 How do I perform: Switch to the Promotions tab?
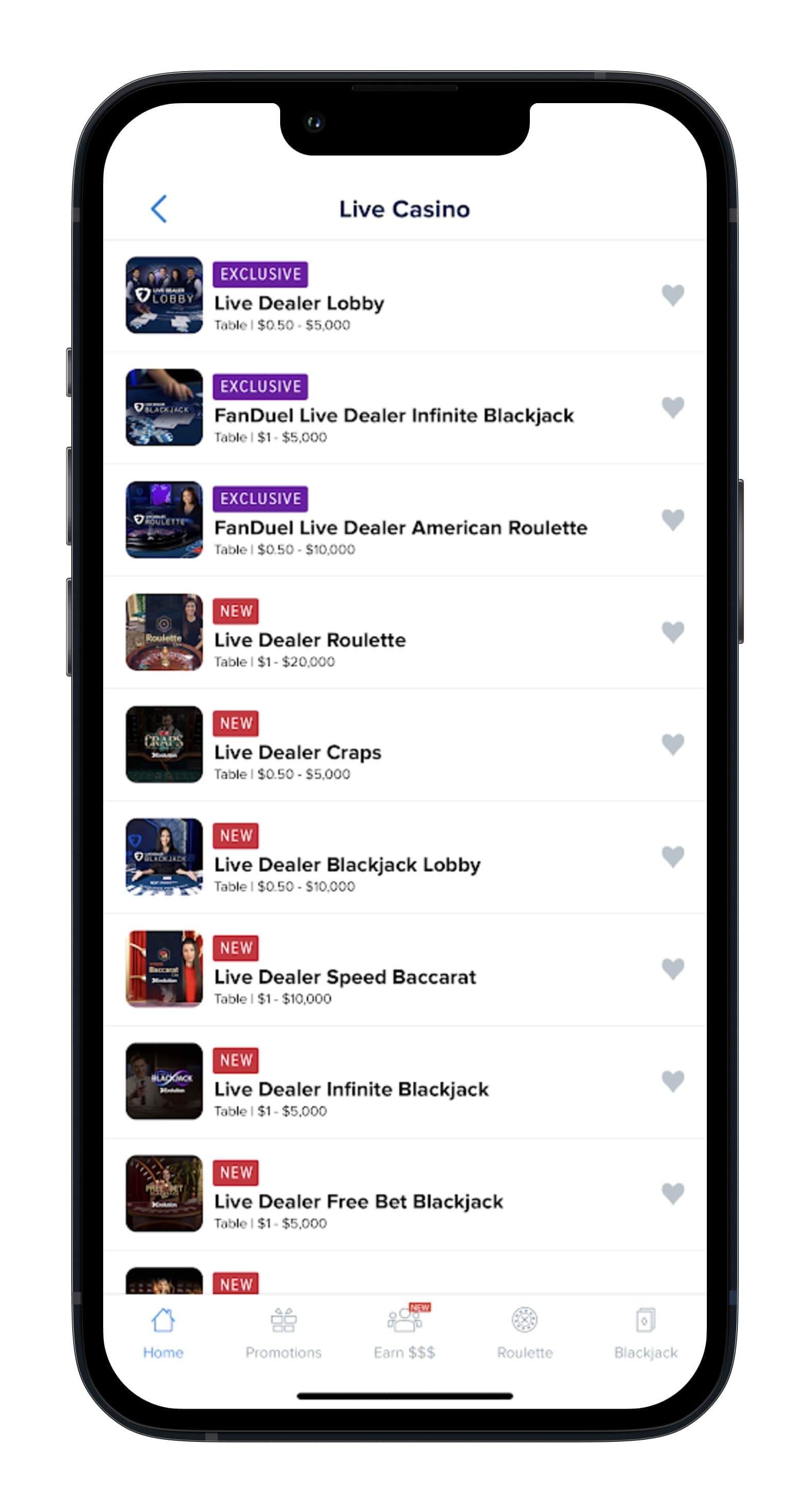[x=284, y=1334]
